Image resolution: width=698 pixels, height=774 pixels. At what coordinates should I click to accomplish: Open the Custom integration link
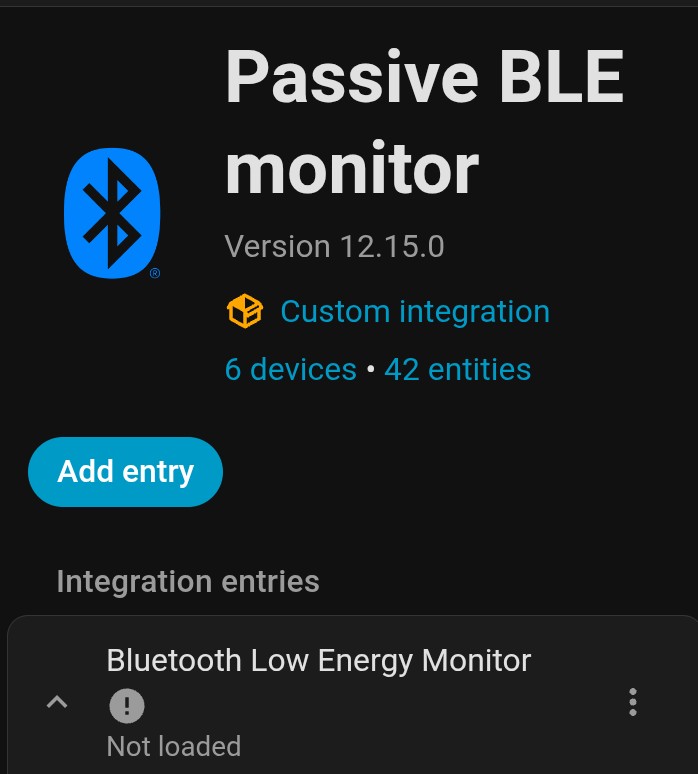(x=414, y=311)
